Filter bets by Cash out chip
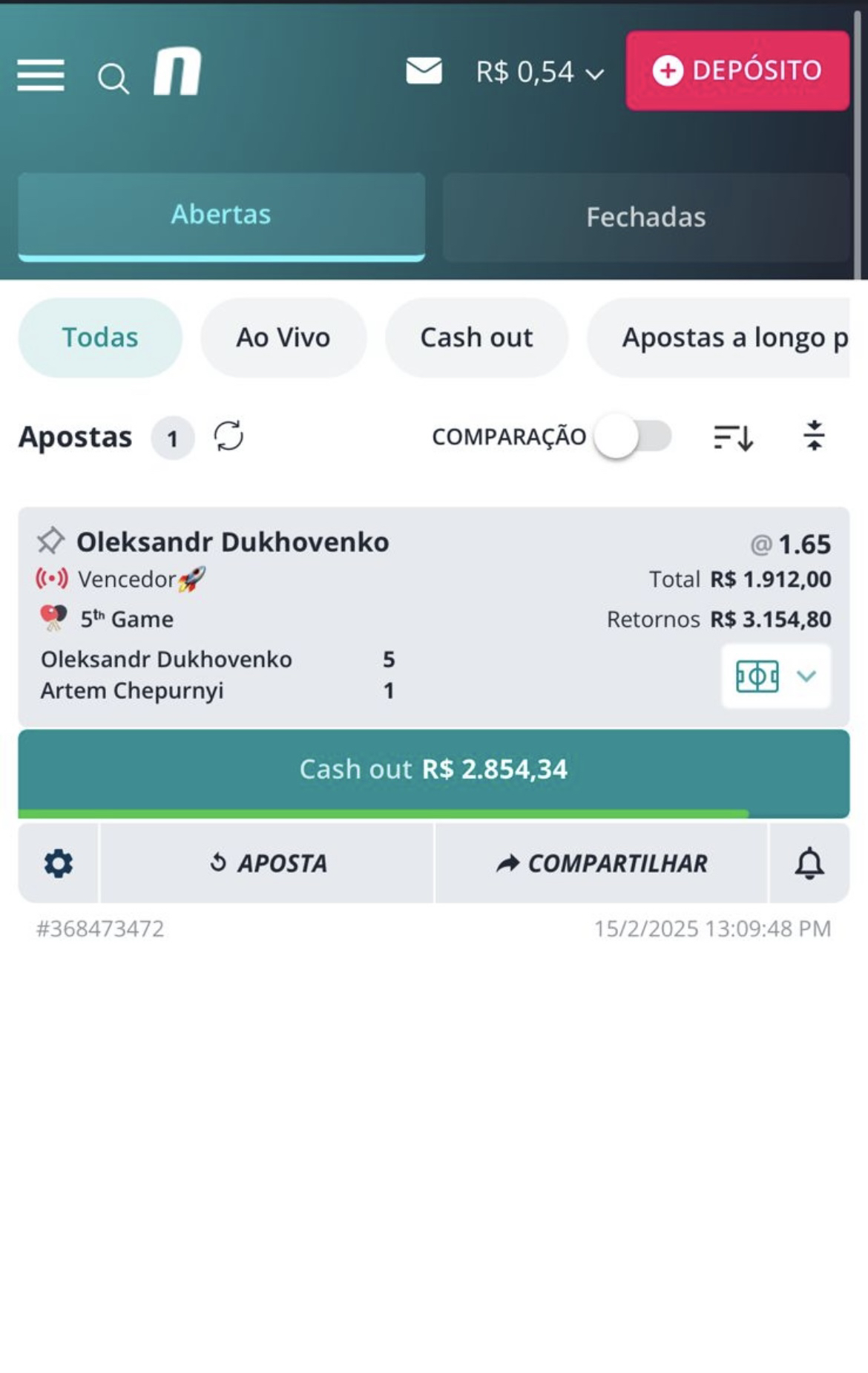 tap(476, 338)
